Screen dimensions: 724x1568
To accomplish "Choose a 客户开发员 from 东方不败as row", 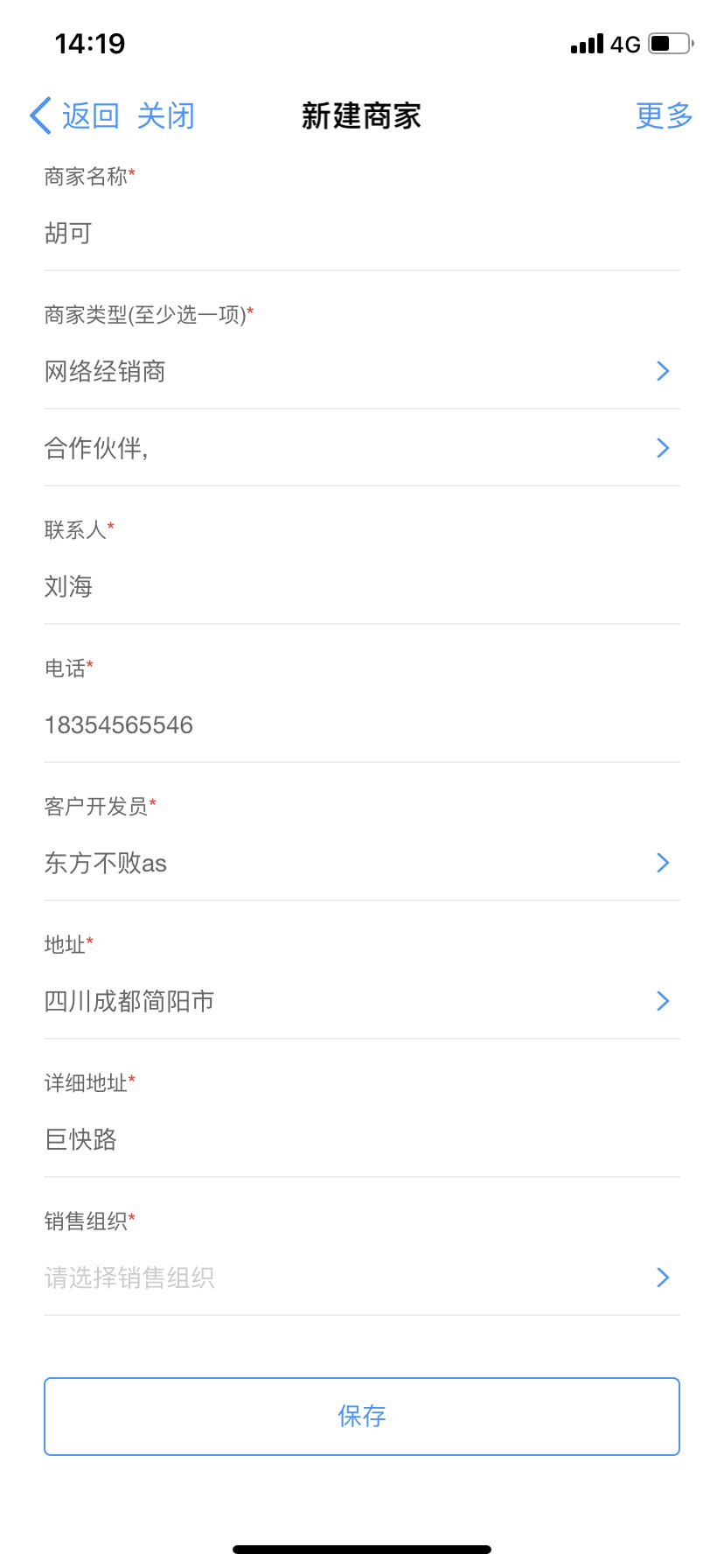I will tap(361, 864).
